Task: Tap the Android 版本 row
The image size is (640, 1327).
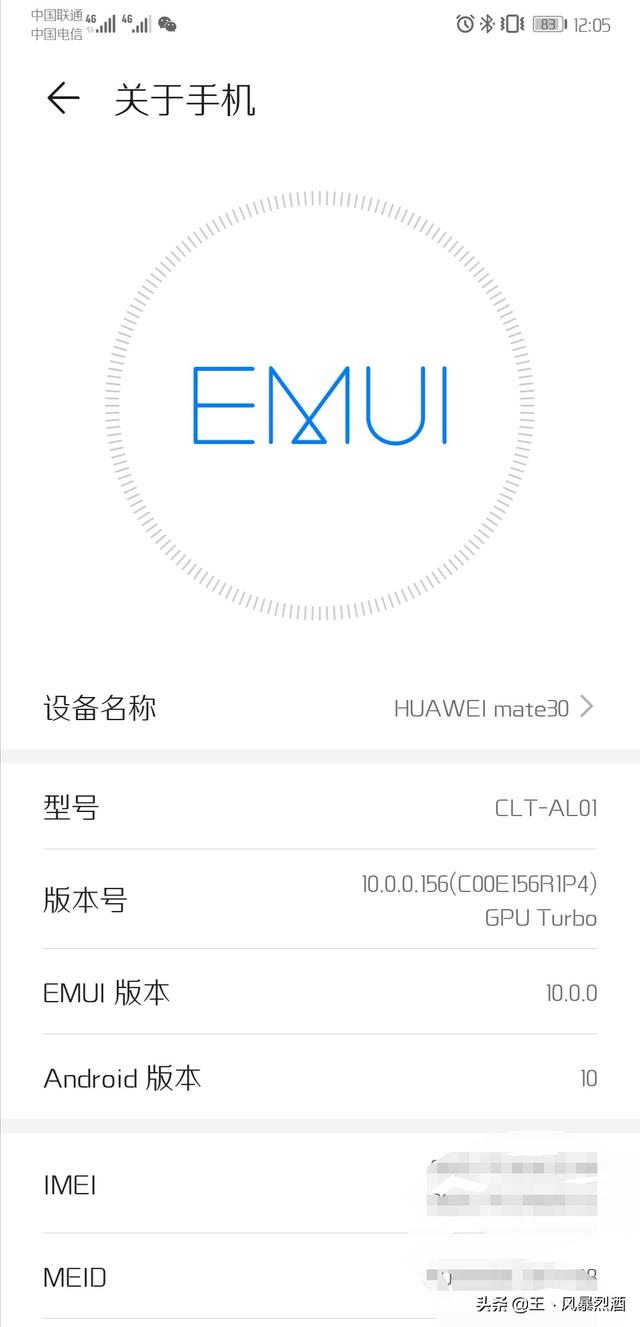Action: coord(320,1077)
